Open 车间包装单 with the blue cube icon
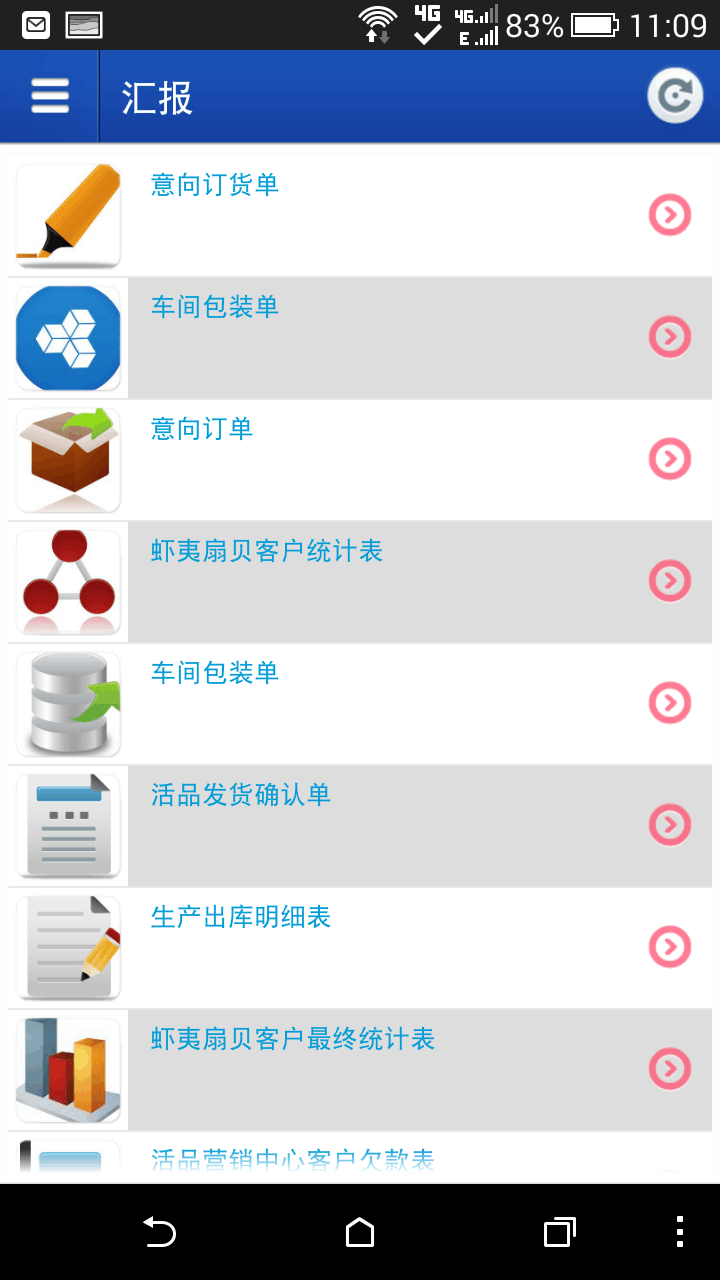720x1280 pixels. (360, 337)
